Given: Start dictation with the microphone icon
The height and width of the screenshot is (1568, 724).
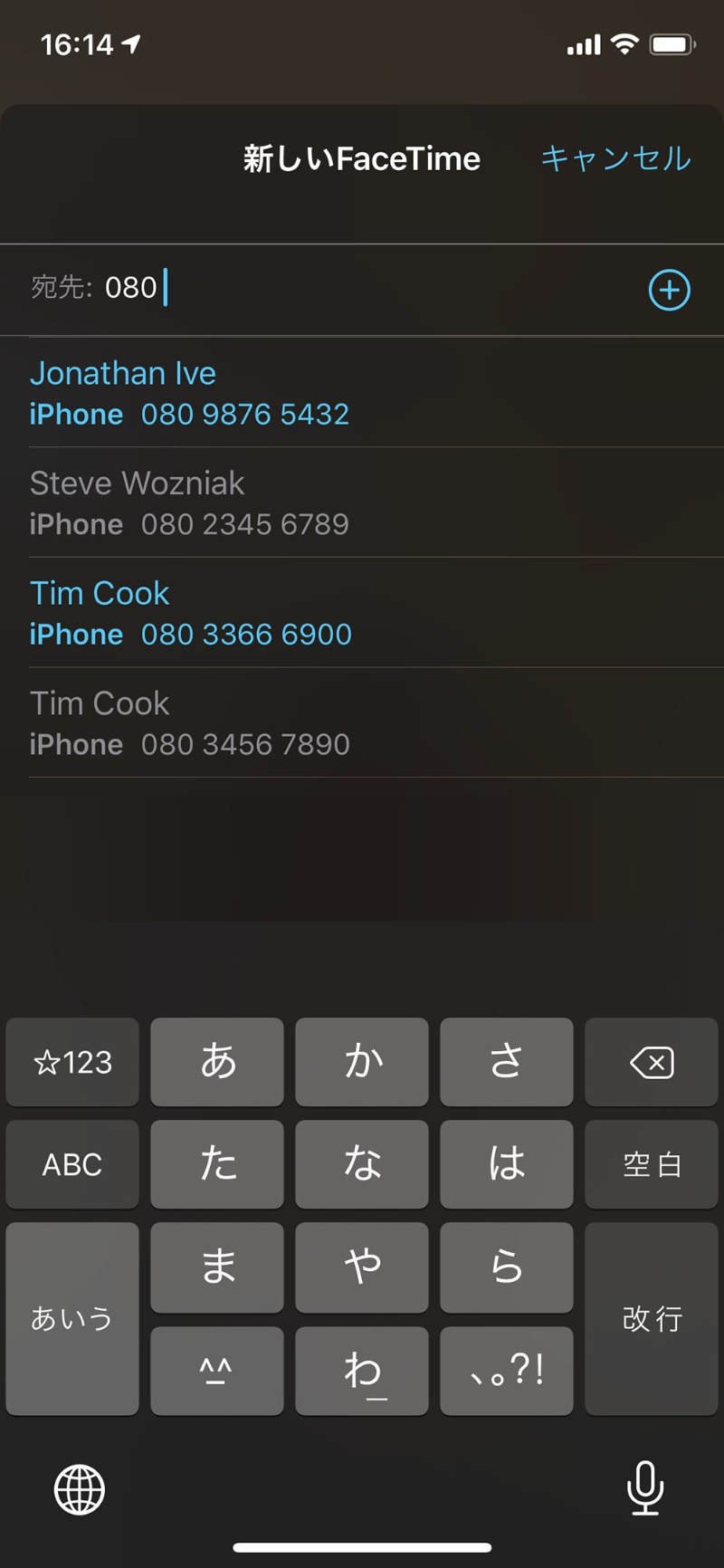Looking at the screenshot, I should point(644,1487).
